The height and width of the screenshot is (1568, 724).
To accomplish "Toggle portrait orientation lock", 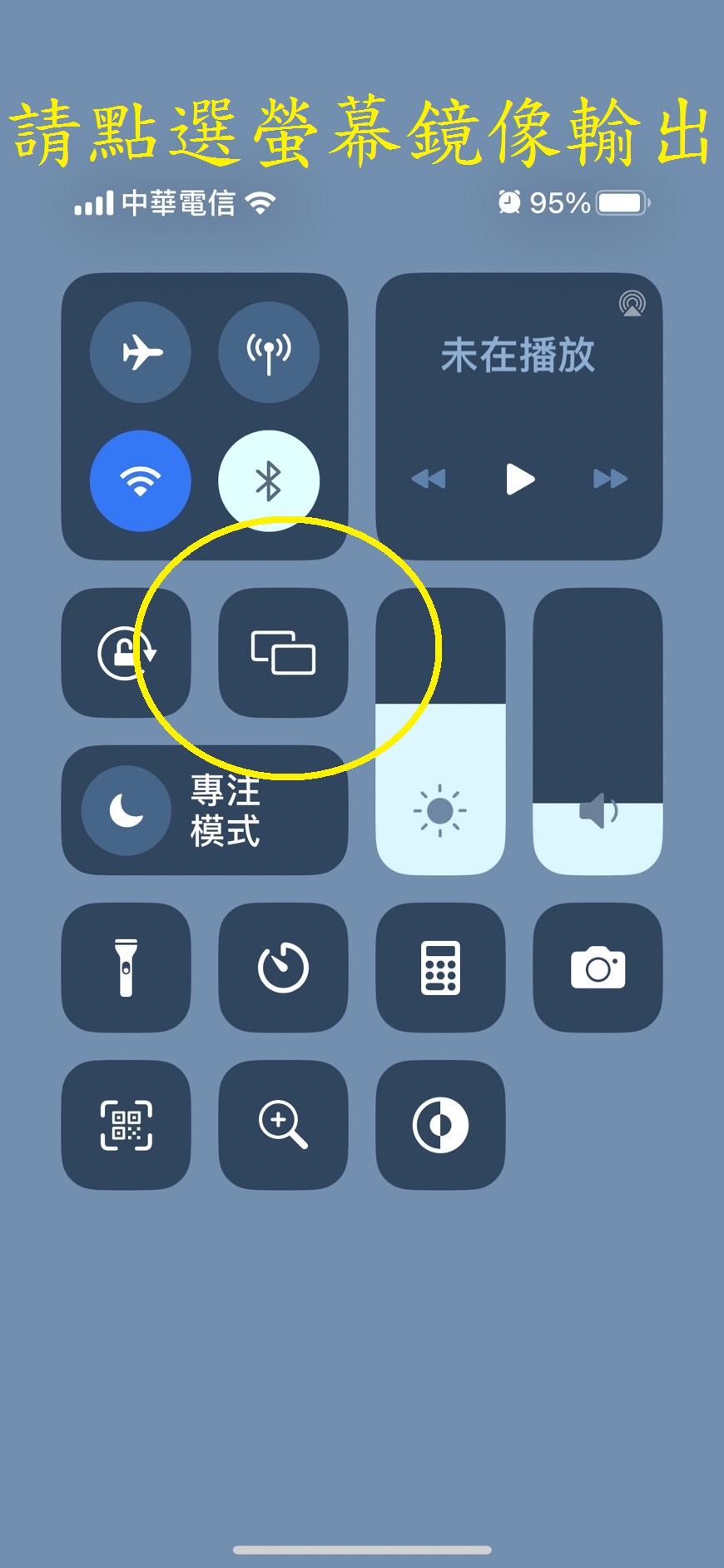I will (x=126, y=653).
